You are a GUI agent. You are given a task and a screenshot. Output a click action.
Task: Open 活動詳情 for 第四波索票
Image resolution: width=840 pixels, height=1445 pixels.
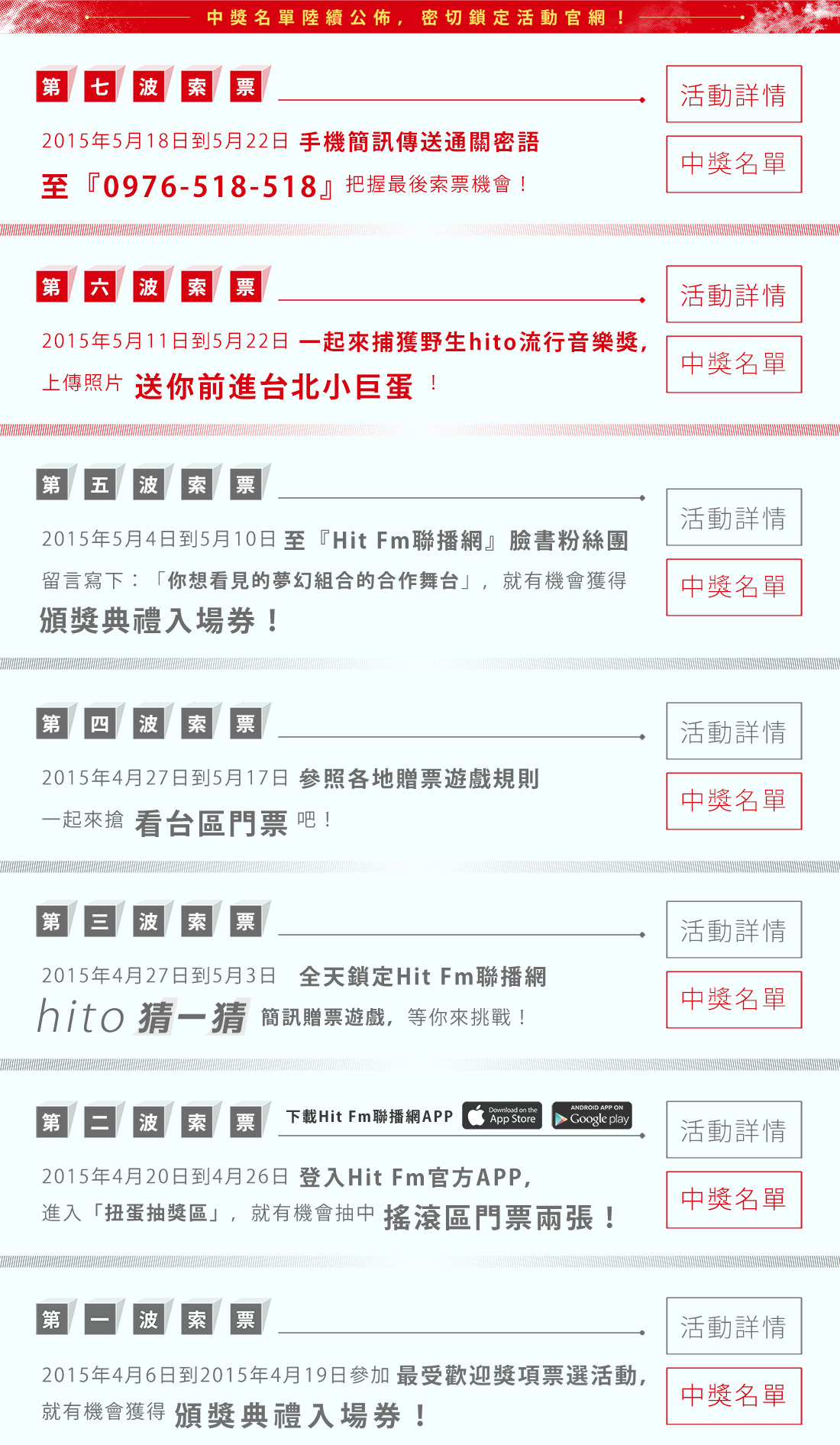tap(733, 731)
